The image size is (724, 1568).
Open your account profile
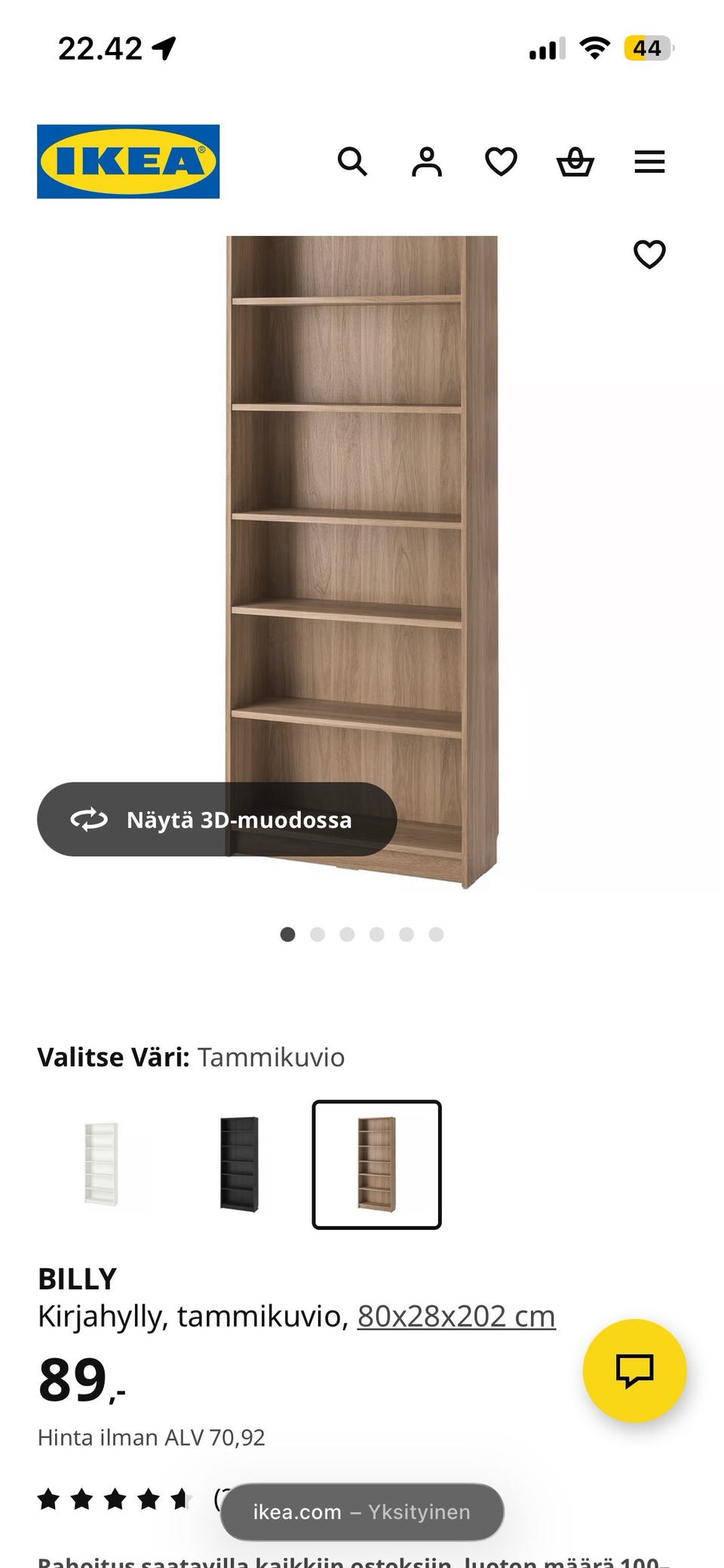click(426, 160)
